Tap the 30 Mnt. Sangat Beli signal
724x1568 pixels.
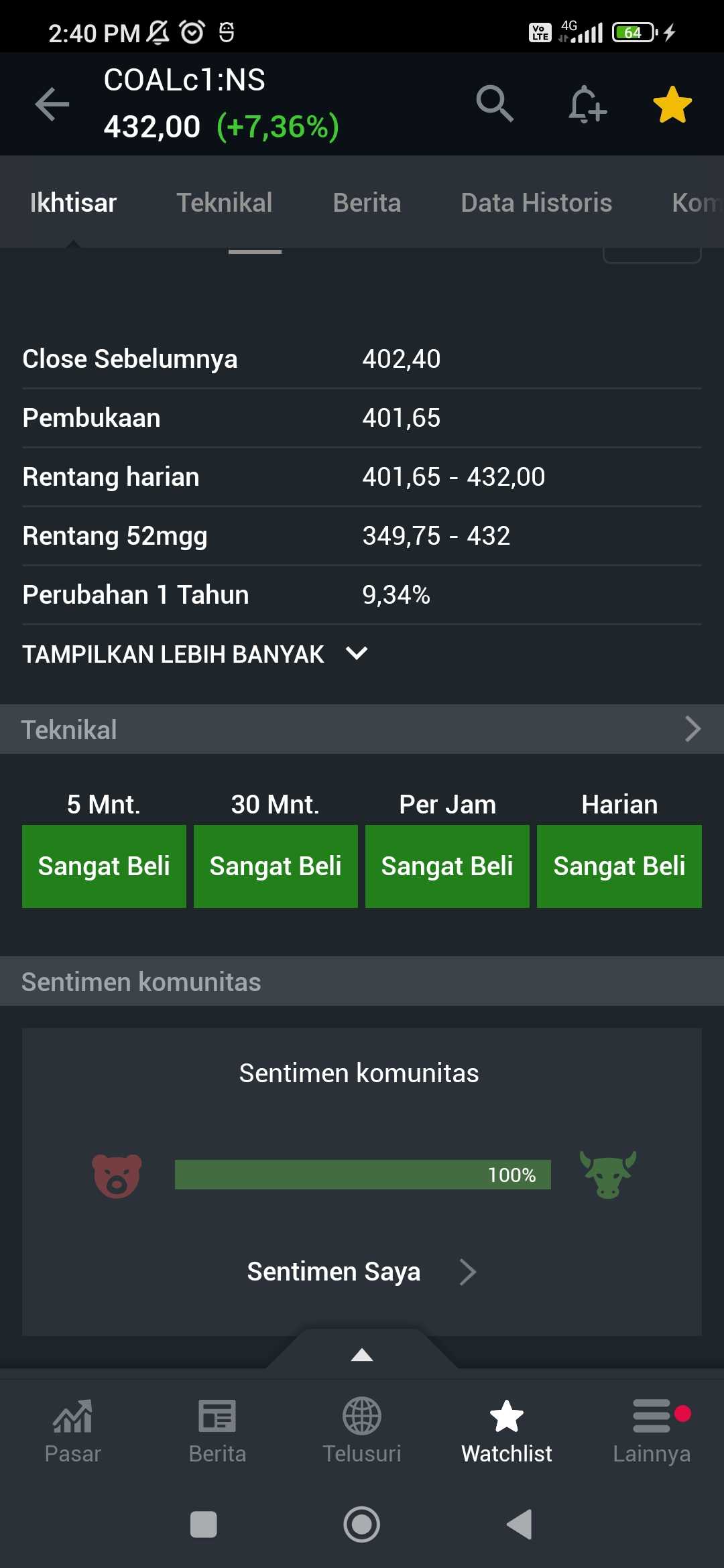[x=276, y=866]
